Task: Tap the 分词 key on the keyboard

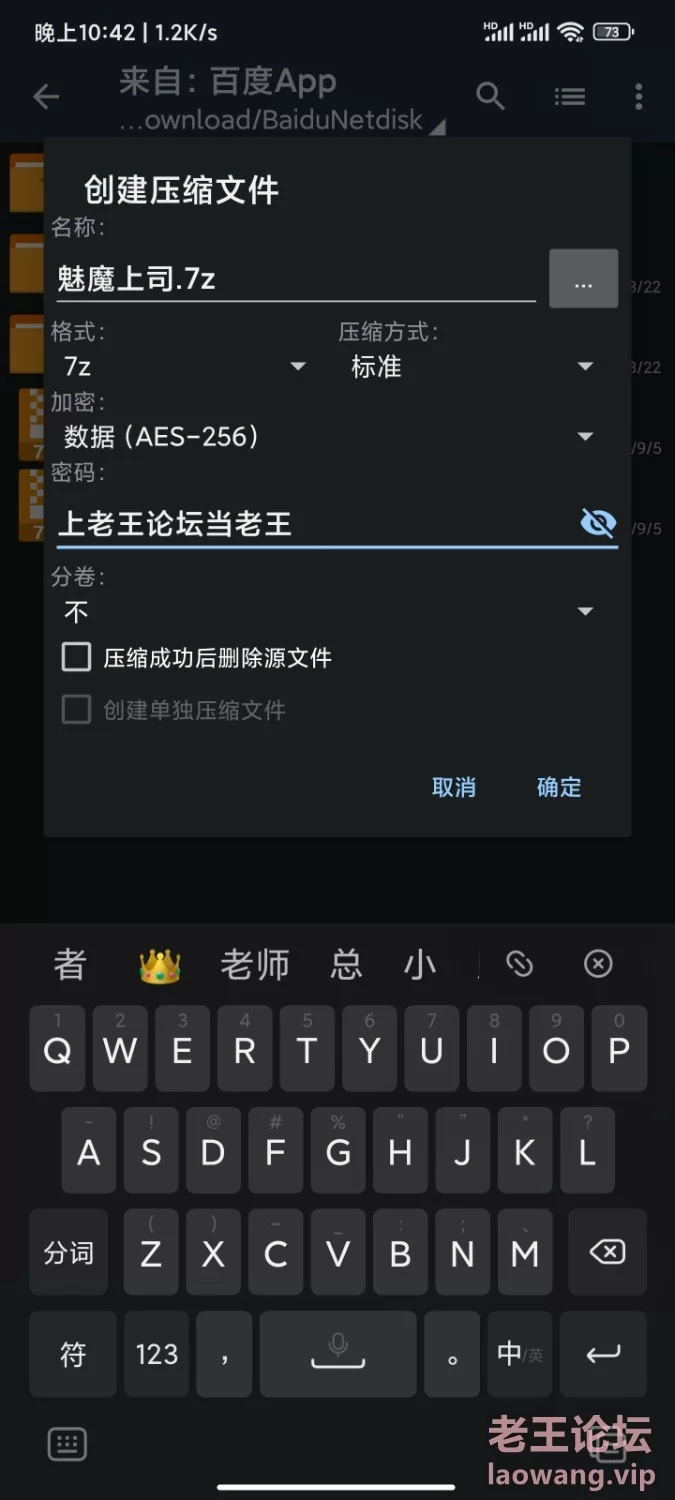Action: [x=68, y=1252]
